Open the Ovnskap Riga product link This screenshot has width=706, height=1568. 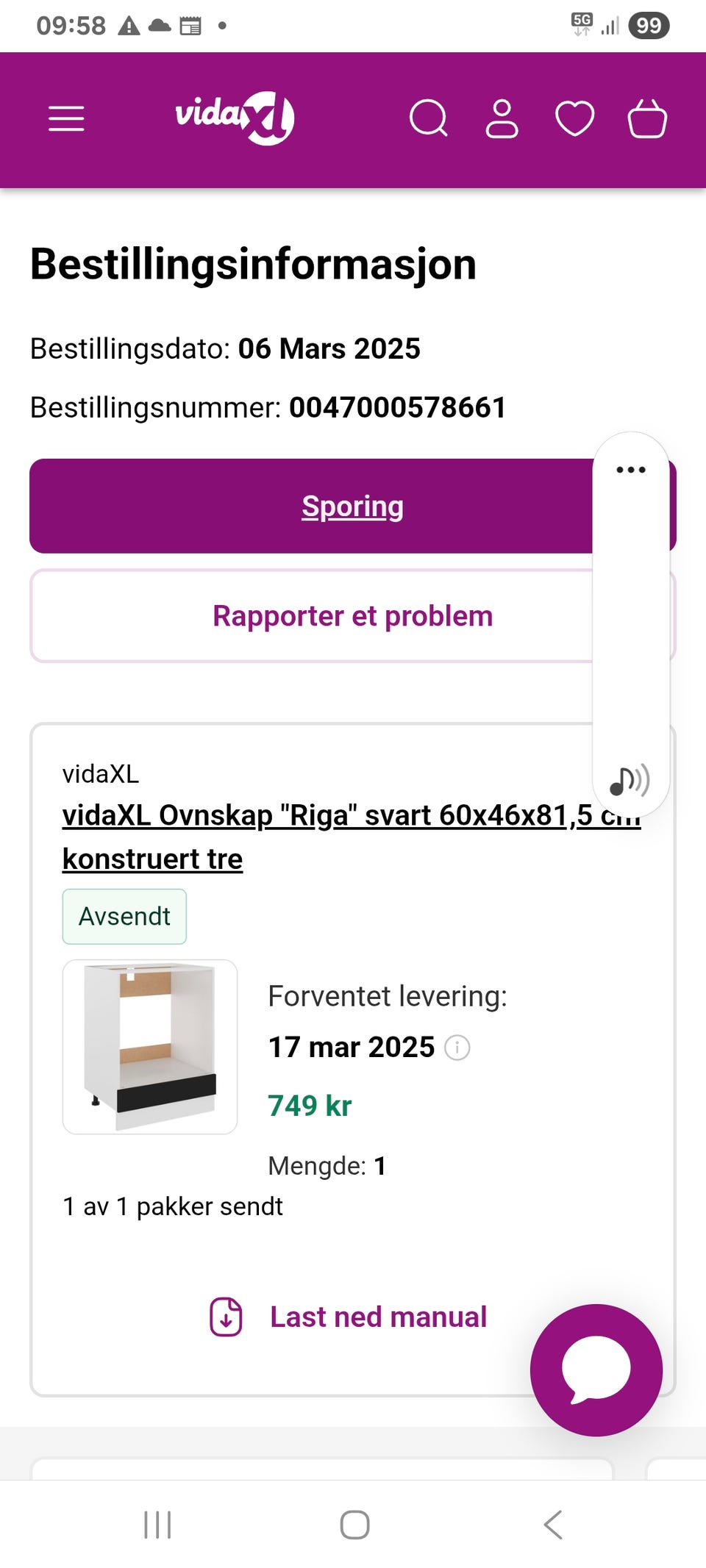pos(294,816)
